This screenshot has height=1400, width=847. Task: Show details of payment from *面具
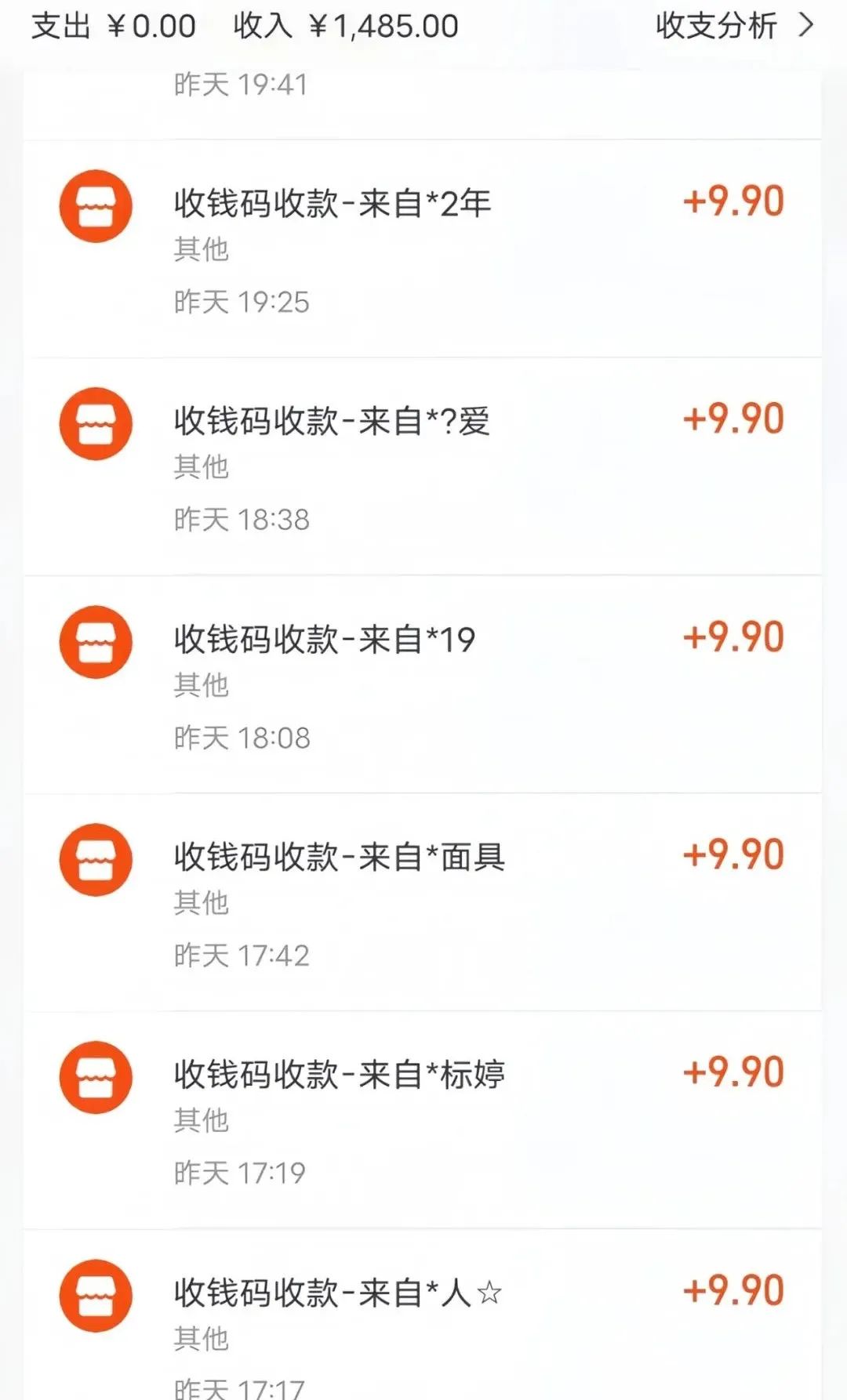point(422,903)
